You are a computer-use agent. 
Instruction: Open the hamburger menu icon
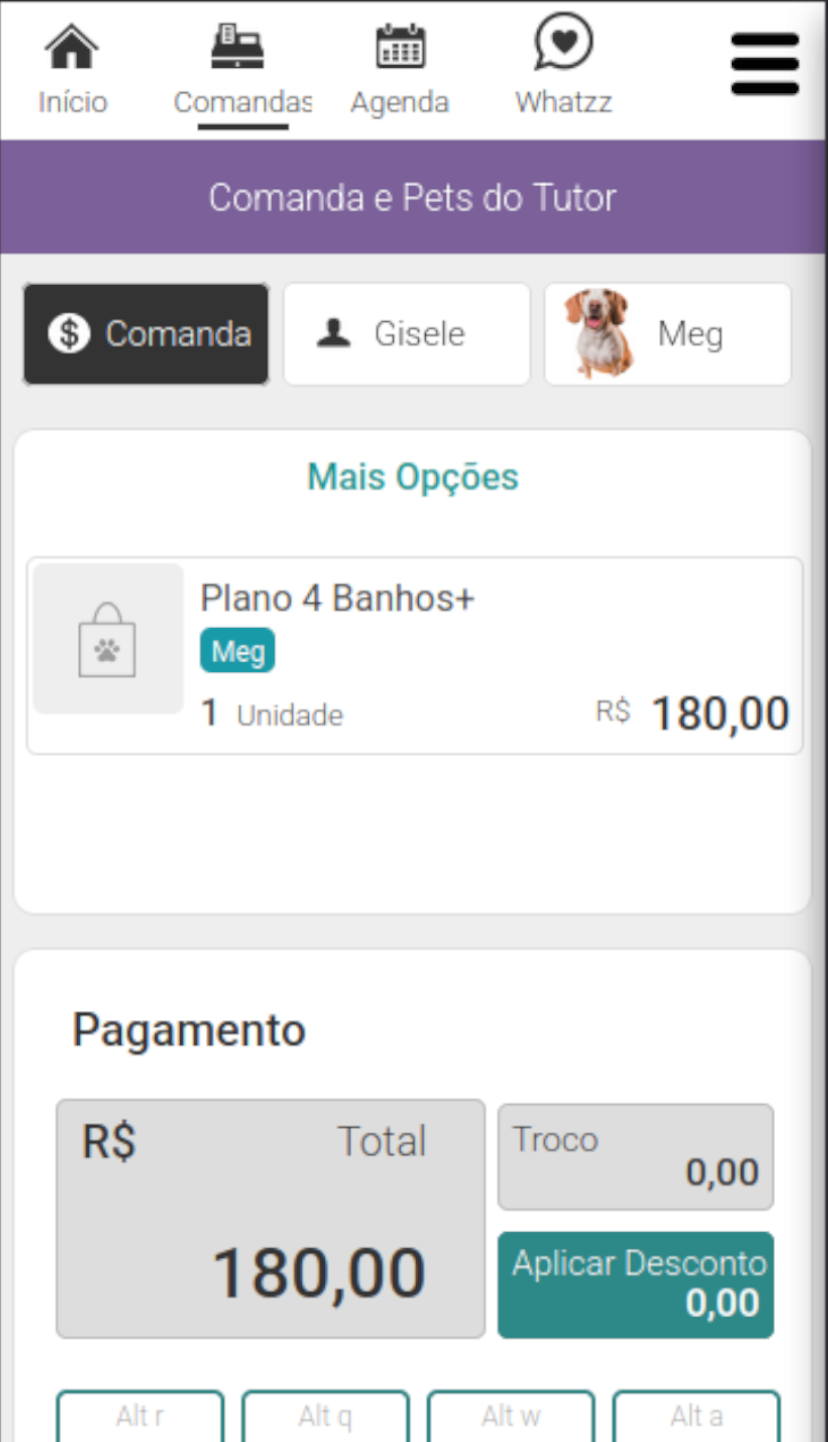764,62
